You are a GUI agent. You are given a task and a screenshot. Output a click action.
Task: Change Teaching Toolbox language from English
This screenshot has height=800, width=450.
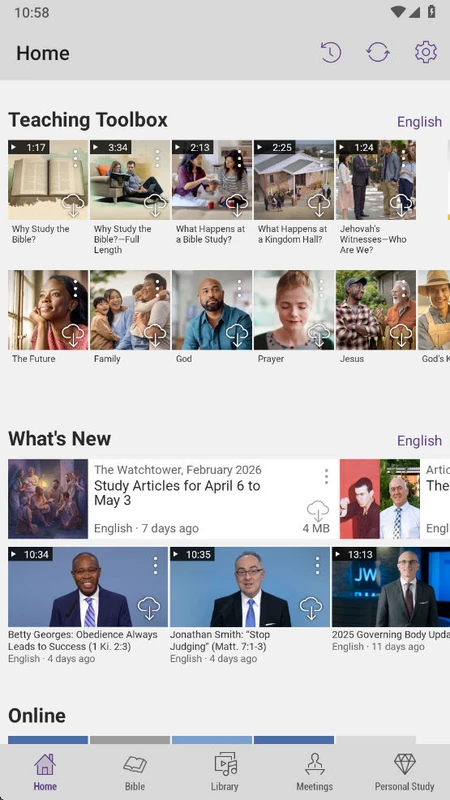419,121
